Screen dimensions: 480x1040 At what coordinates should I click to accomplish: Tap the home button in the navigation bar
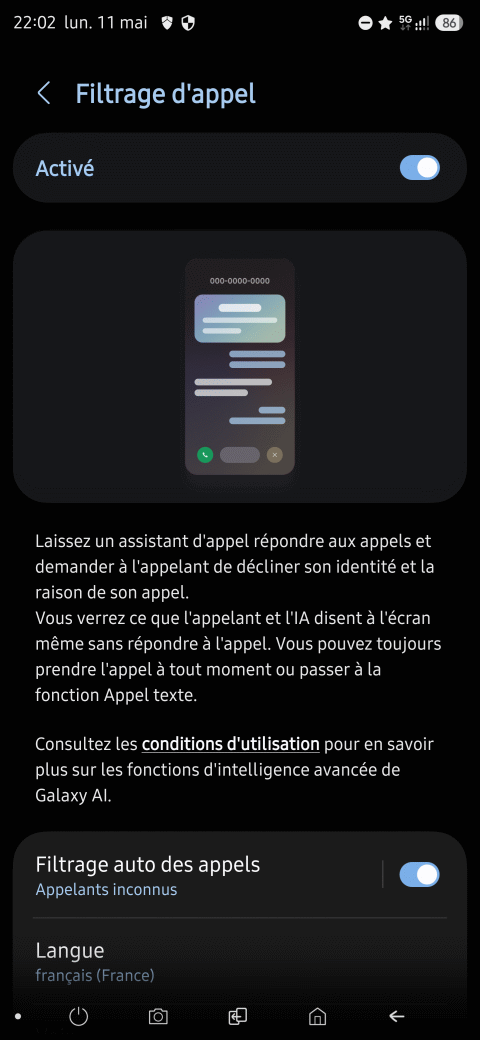(x=318, y=1015)
